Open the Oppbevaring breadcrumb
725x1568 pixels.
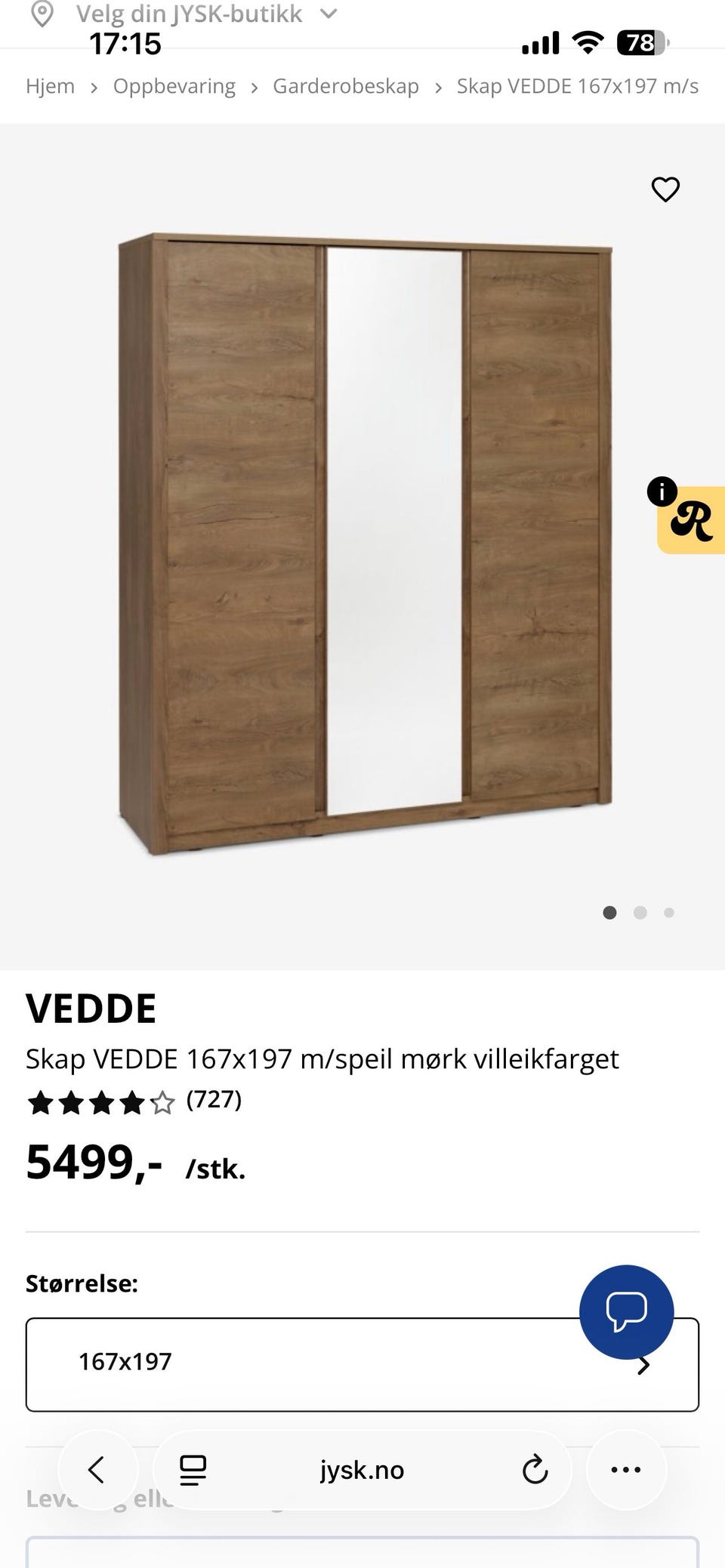pos(174,86)
